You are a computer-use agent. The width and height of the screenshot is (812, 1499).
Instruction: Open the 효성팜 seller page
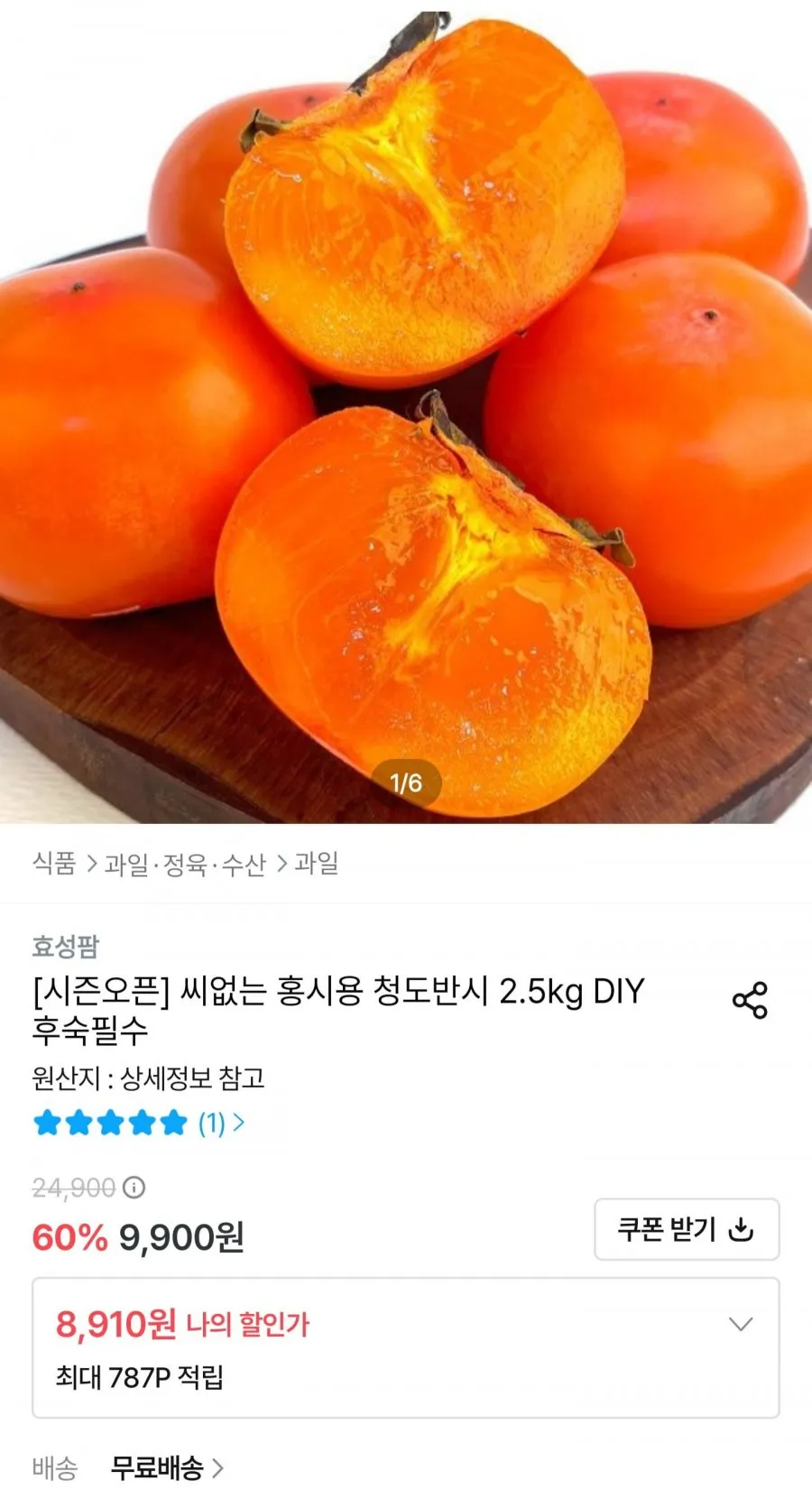(x=65, y=946)
